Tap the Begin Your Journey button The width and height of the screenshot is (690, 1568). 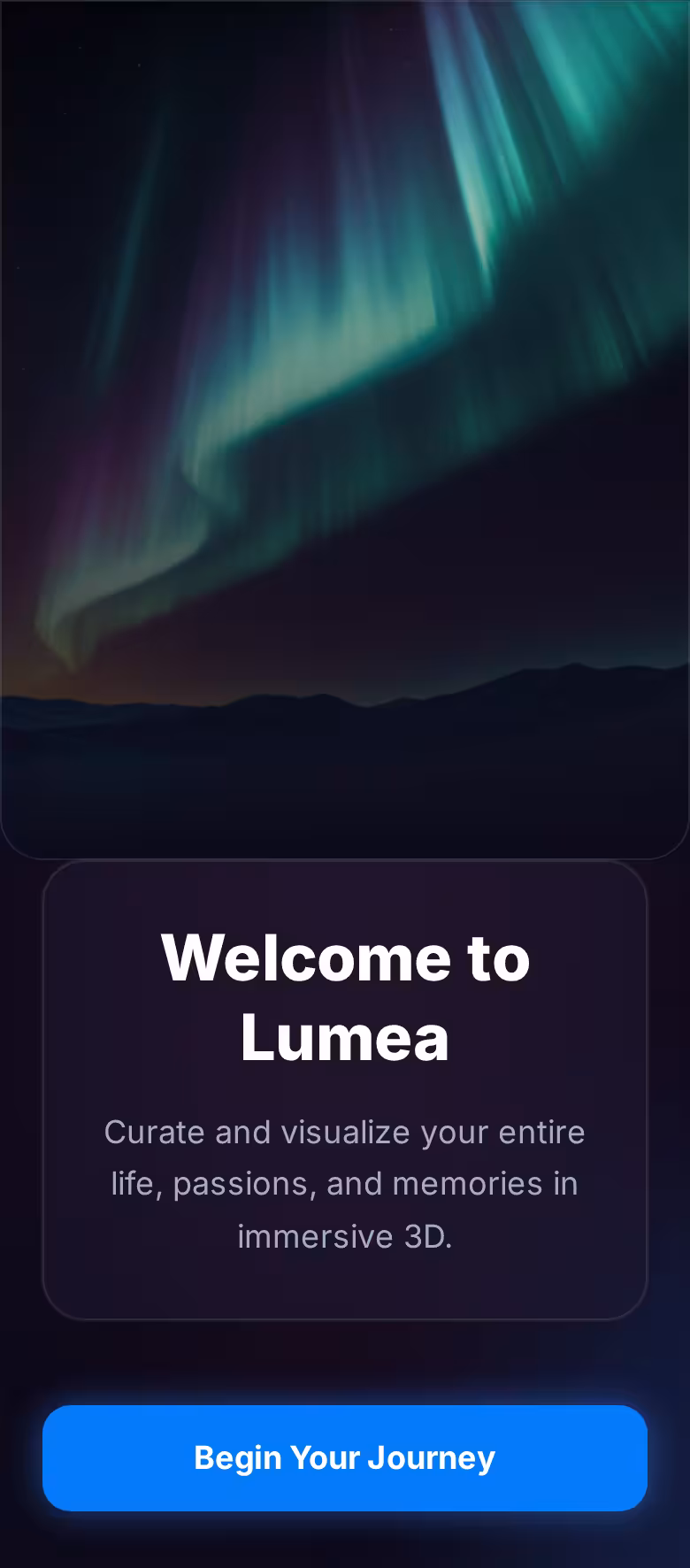click(345, 1457)
